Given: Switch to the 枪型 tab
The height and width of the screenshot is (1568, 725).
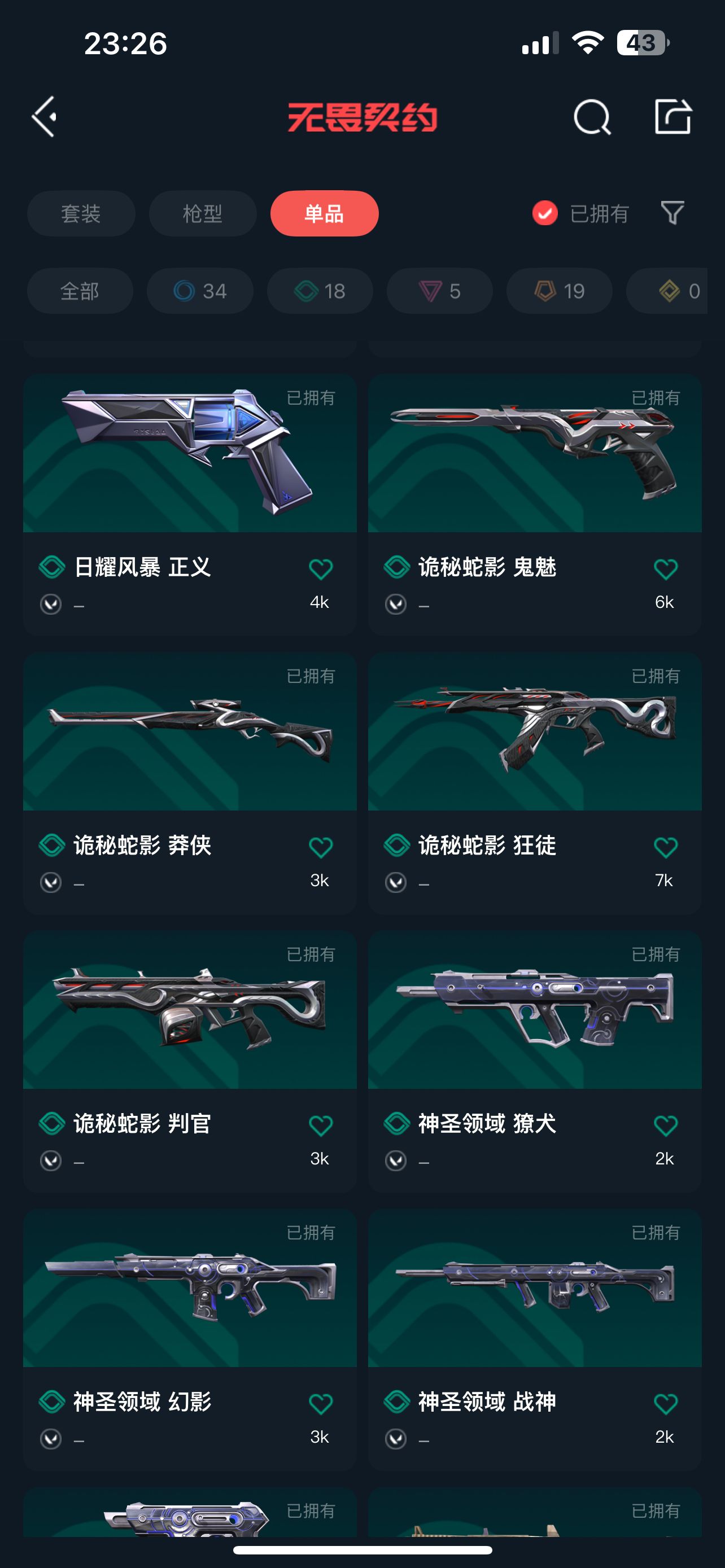Looking at the screenshot, I should click(202, 214).
